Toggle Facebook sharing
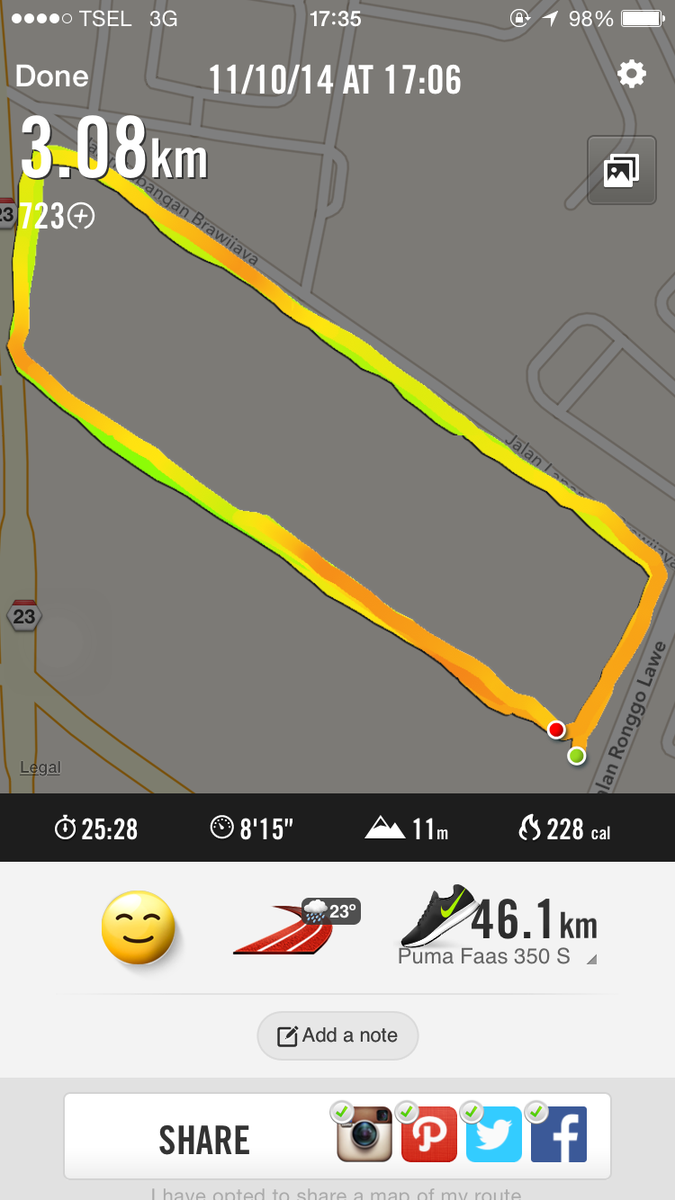The height and width of the screenshot is (1200, 675). (x=559, y=1134)
